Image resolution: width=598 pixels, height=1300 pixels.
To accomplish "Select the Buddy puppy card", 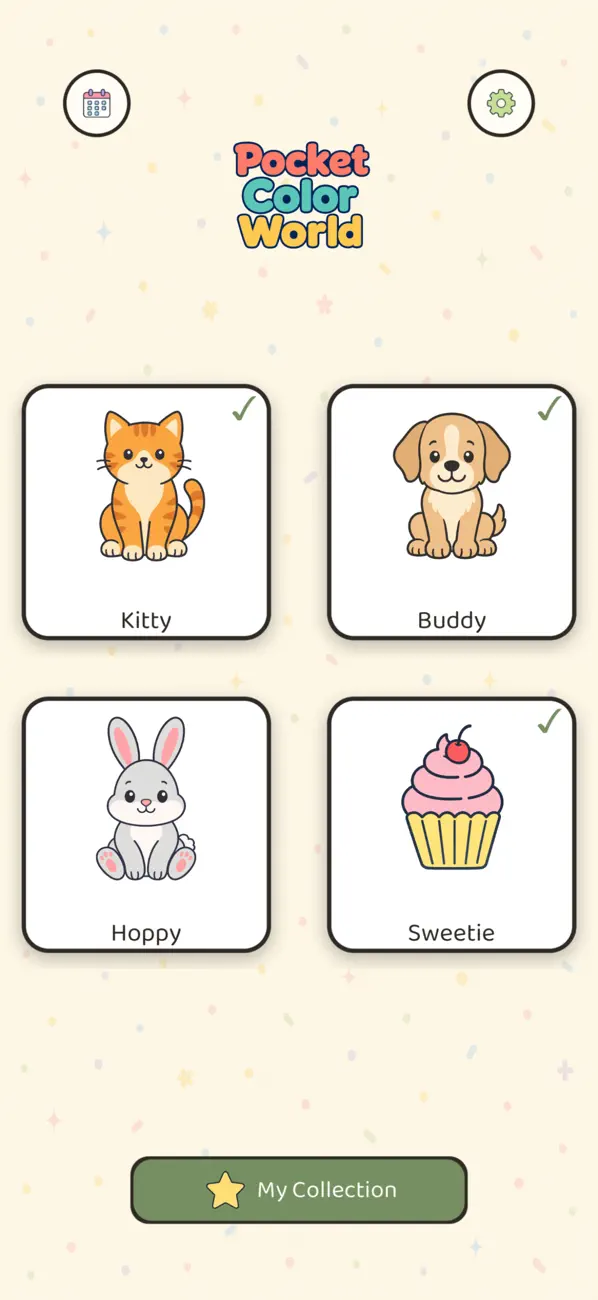I will tap(452, 512).
